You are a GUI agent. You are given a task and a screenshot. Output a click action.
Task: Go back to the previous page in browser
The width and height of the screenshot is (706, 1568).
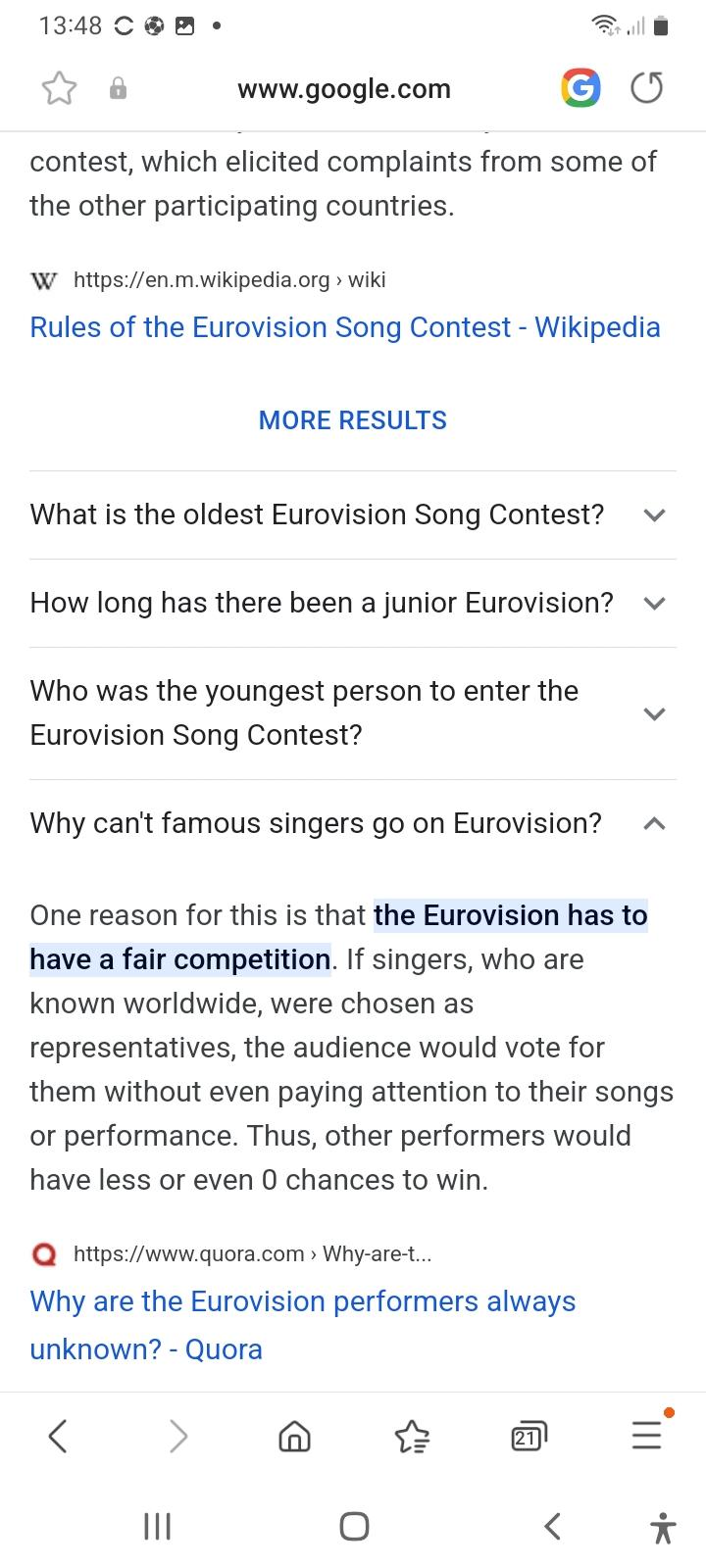(x=58, y=1437)
